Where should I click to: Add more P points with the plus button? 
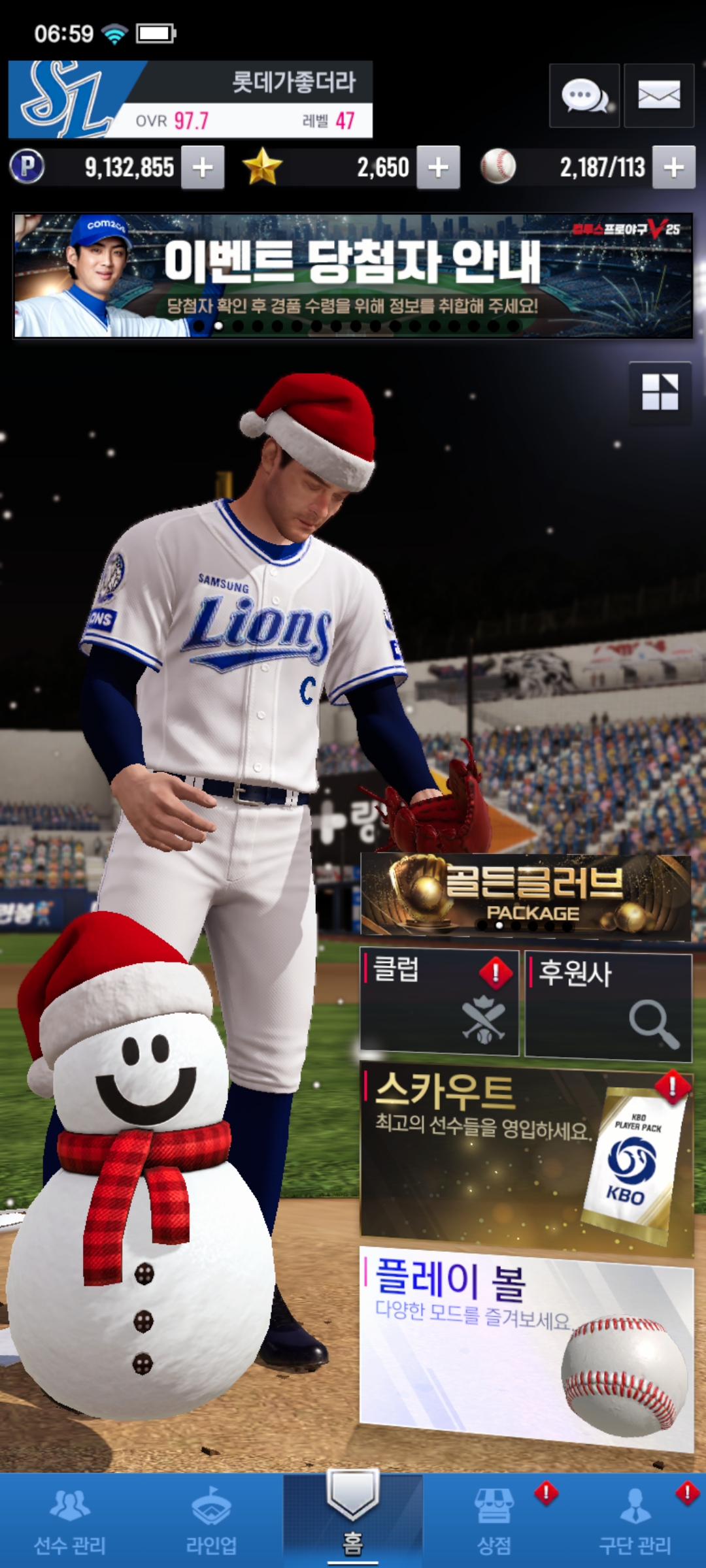point(203,168)
